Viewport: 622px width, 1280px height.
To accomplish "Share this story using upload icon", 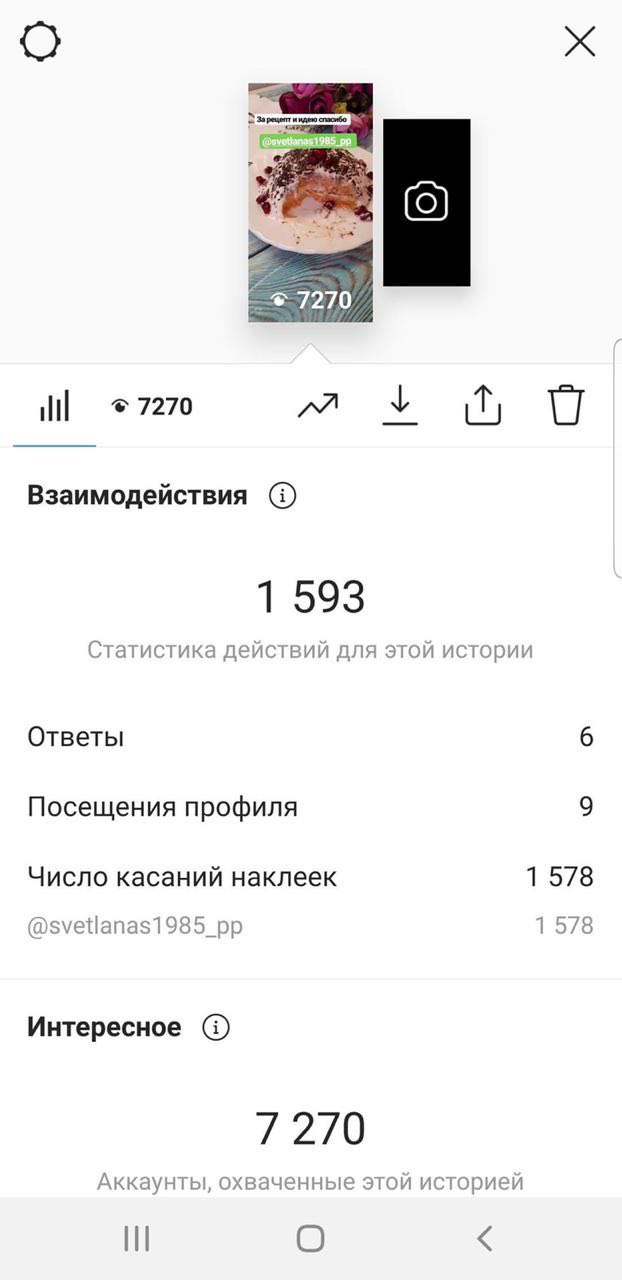I will (483, 405).
